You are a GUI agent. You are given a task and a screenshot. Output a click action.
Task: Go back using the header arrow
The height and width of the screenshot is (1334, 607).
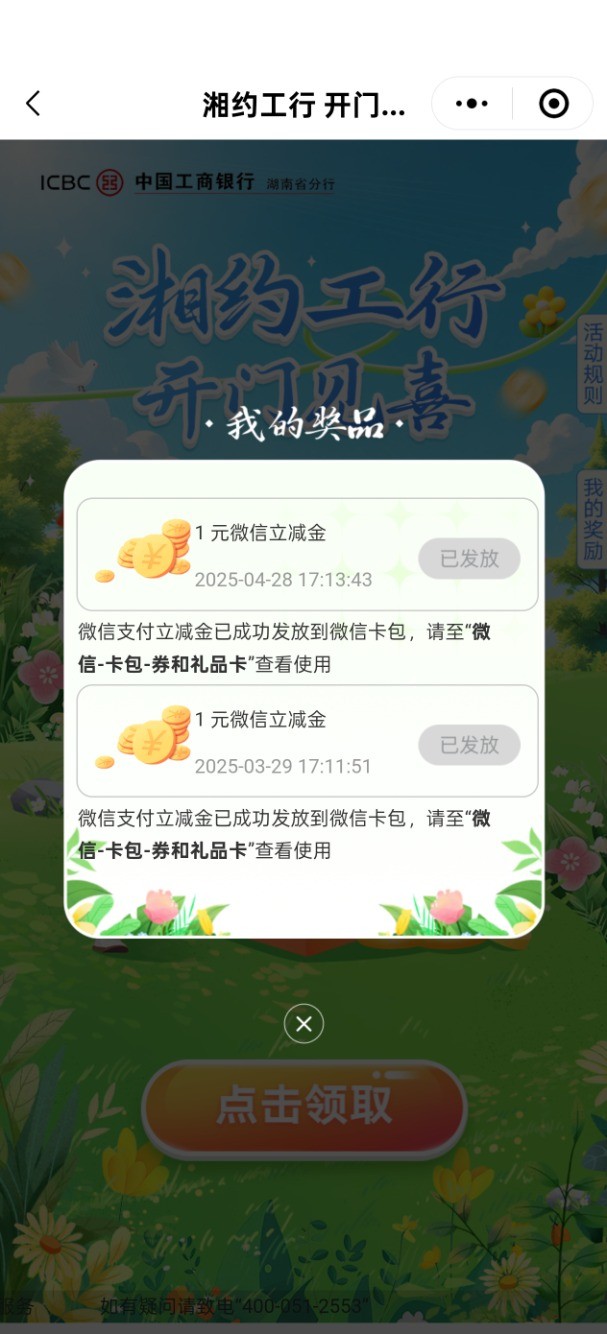[33, 103]
